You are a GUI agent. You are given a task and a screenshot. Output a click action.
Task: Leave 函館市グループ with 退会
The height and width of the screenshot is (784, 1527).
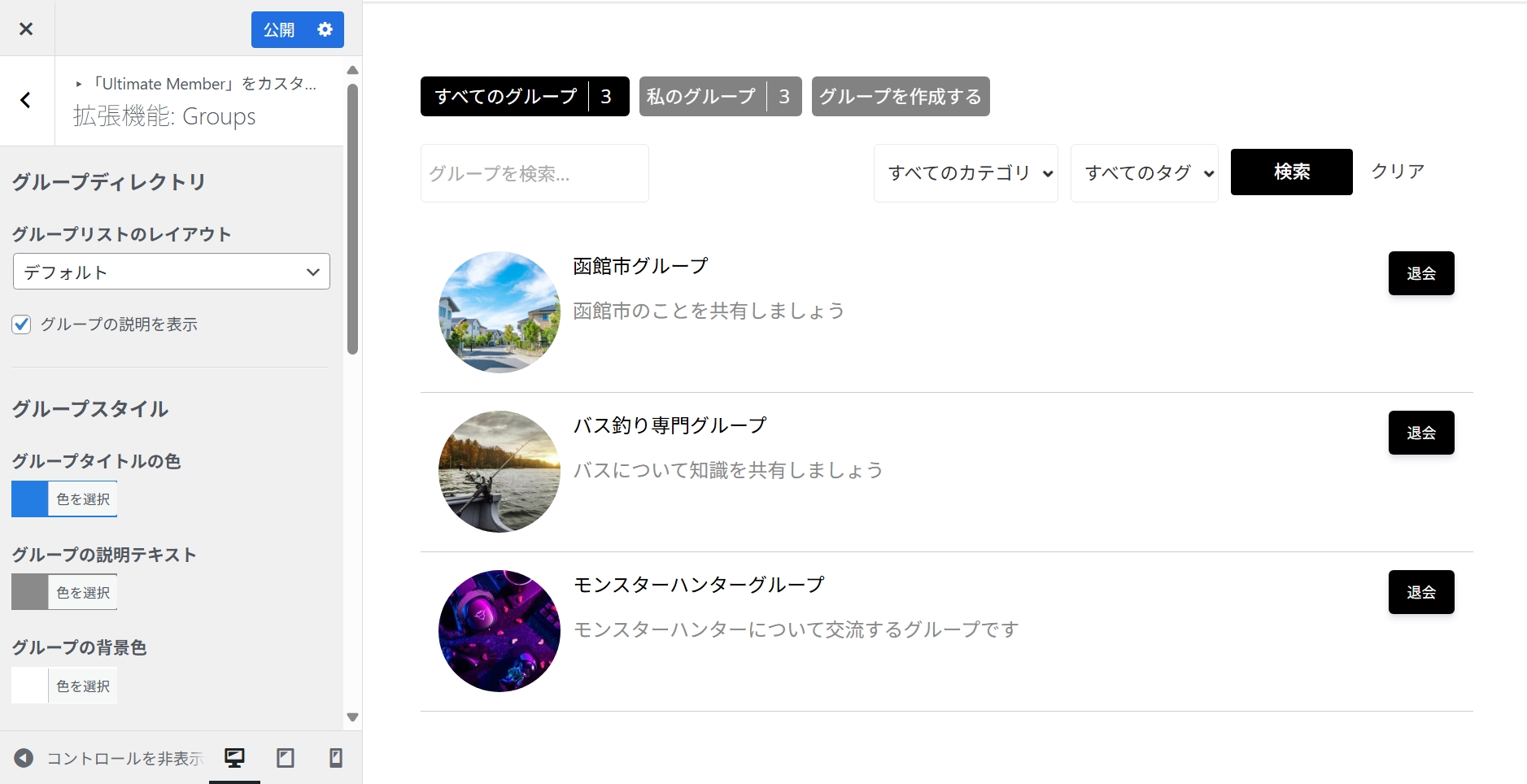[x=1420, y=273]
